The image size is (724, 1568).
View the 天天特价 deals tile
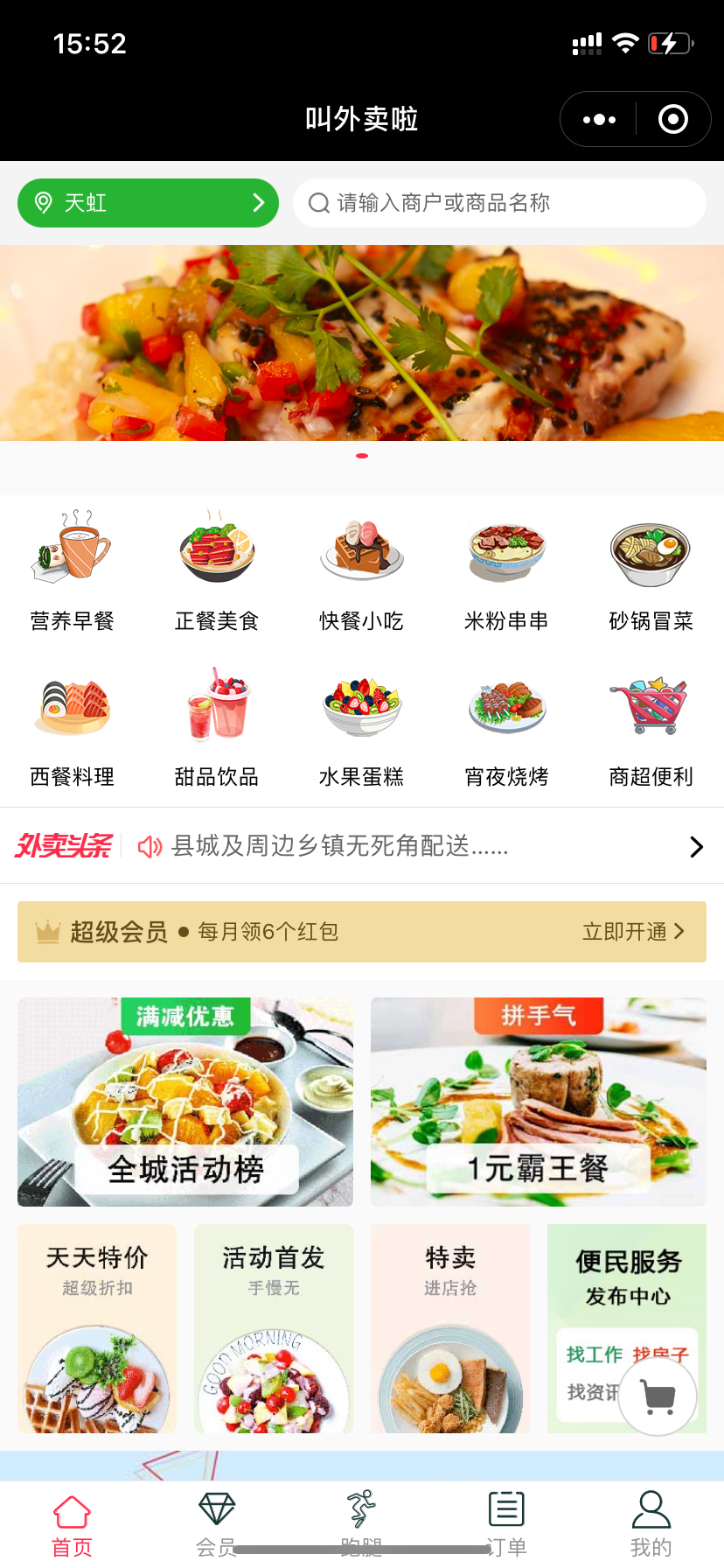coord(97,1328)
